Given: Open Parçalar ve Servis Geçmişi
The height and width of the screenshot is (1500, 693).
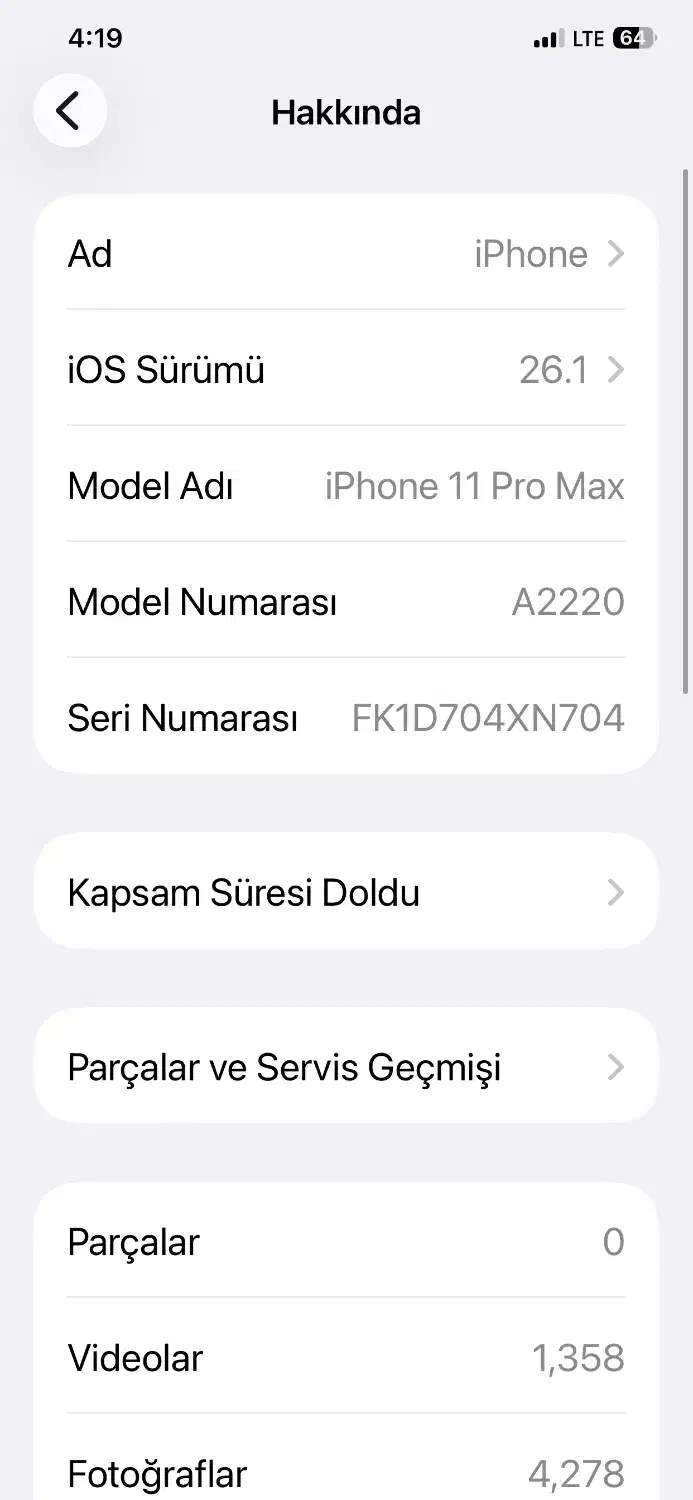Looking at the screenshot, I should click(346, 1066).
